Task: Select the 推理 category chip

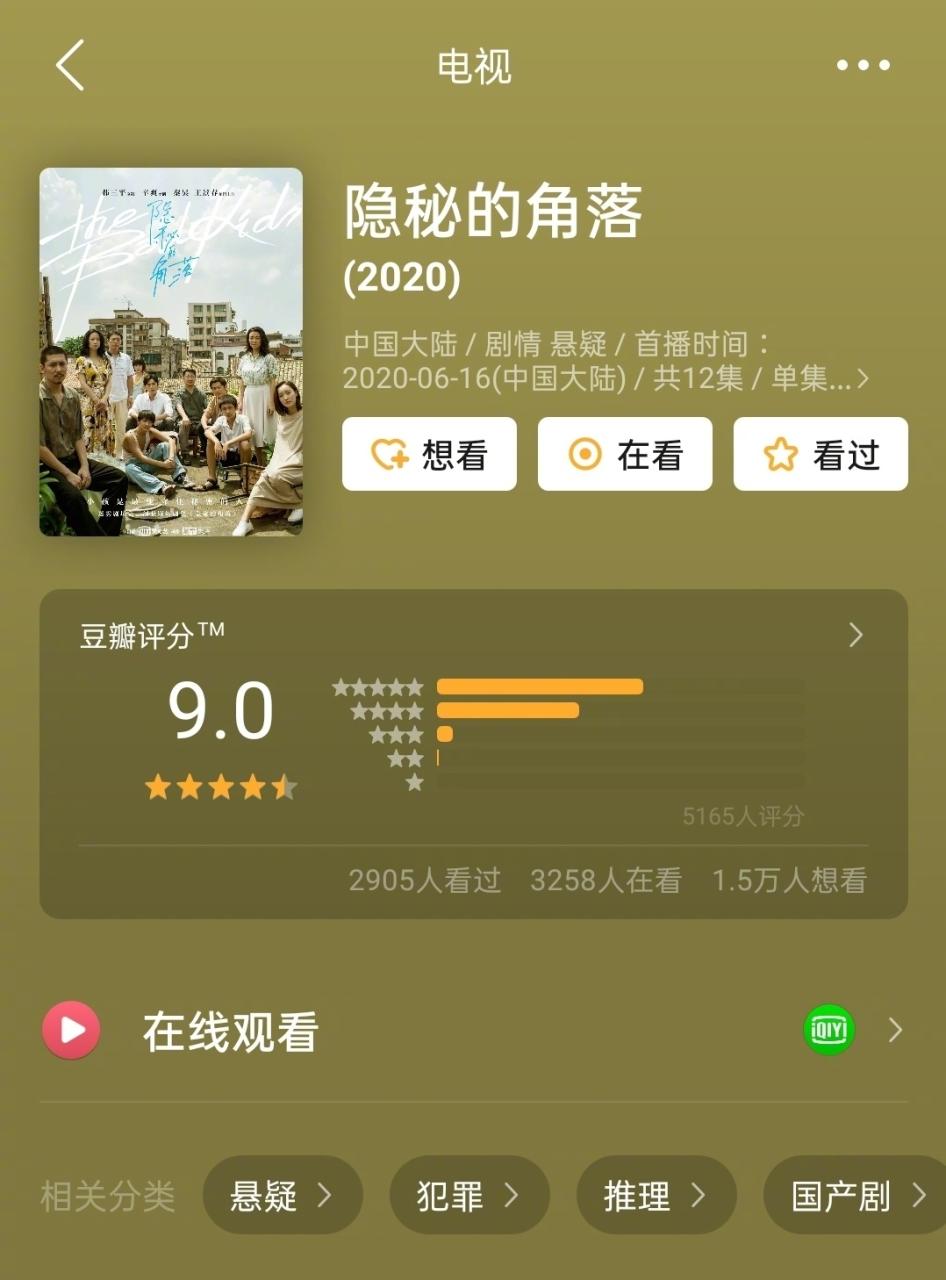Action: [x=656, y=1195]
